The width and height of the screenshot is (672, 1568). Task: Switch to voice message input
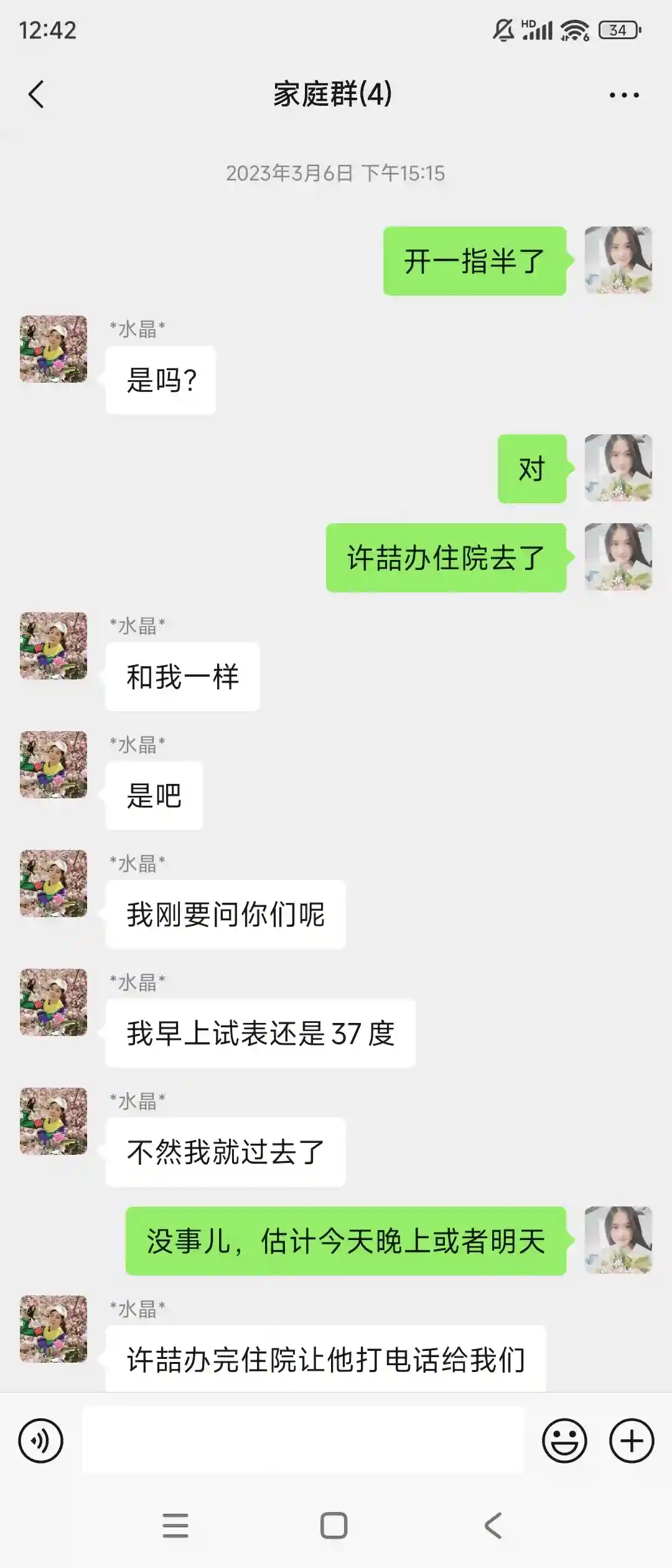(41, 1440)
